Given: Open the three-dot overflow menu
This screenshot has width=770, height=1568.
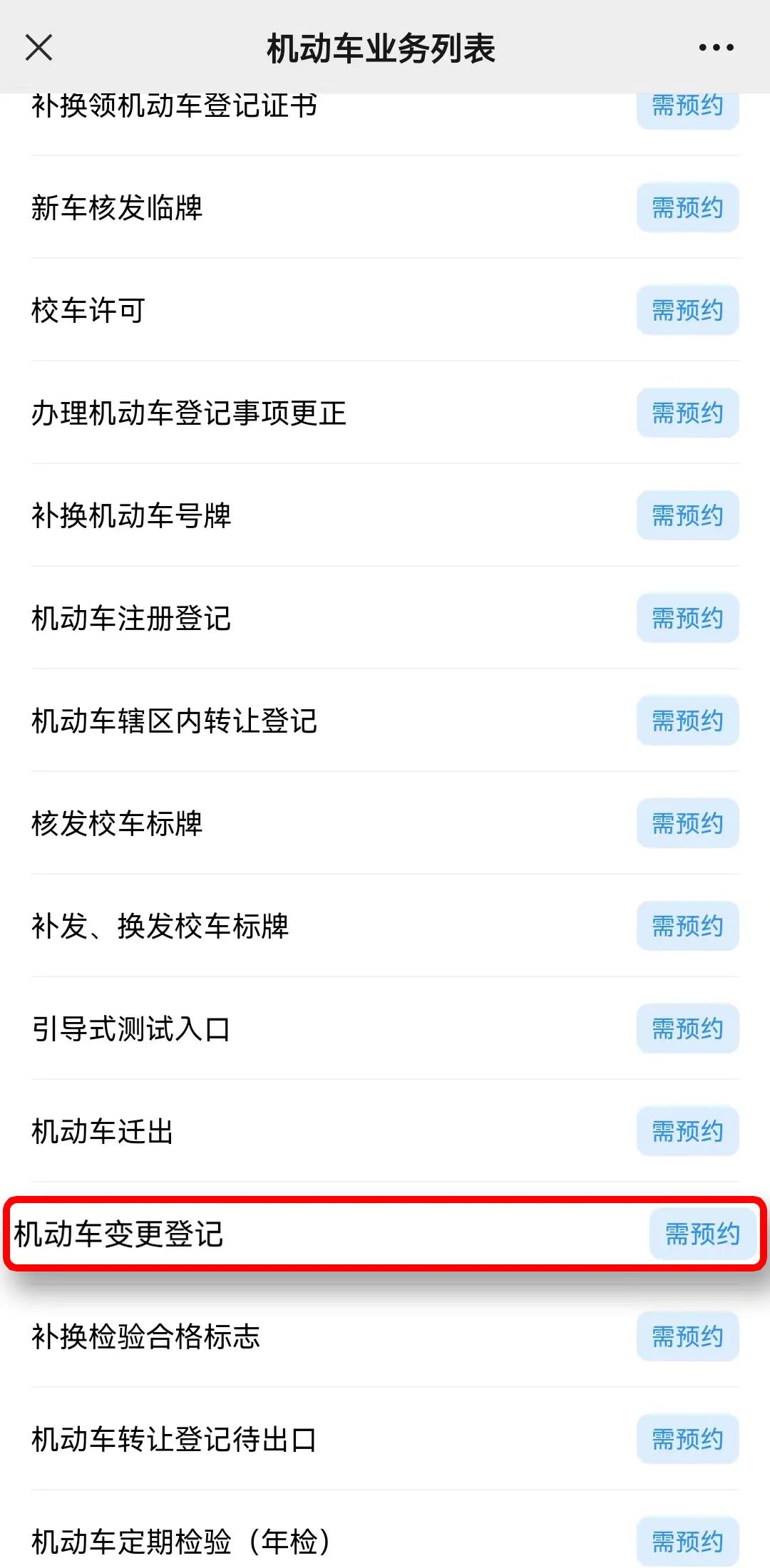Looking at the screenshot, I should [716, 48].
